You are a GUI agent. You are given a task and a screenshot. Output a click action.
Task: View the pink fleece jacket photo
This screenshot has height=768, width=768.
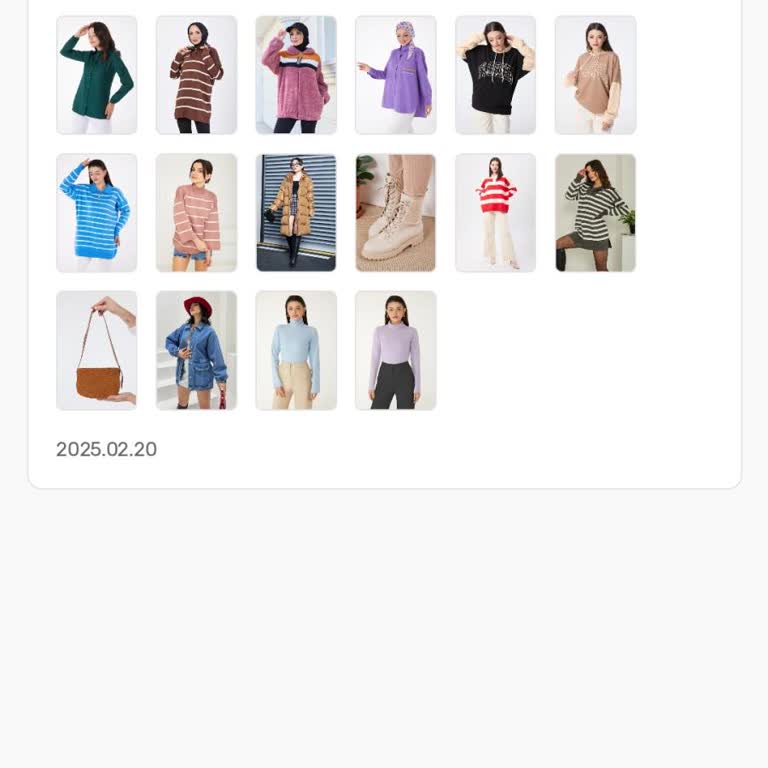tap(296, 75)
